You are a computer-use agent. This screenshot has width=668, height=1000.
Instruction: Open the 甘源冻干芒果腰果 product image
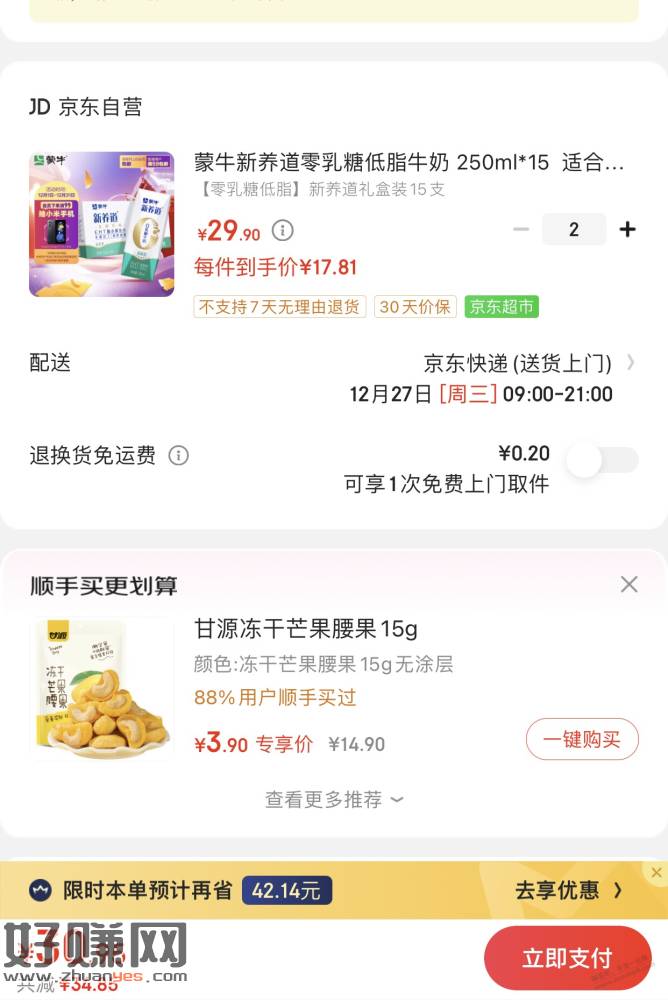tap(101, 690)
